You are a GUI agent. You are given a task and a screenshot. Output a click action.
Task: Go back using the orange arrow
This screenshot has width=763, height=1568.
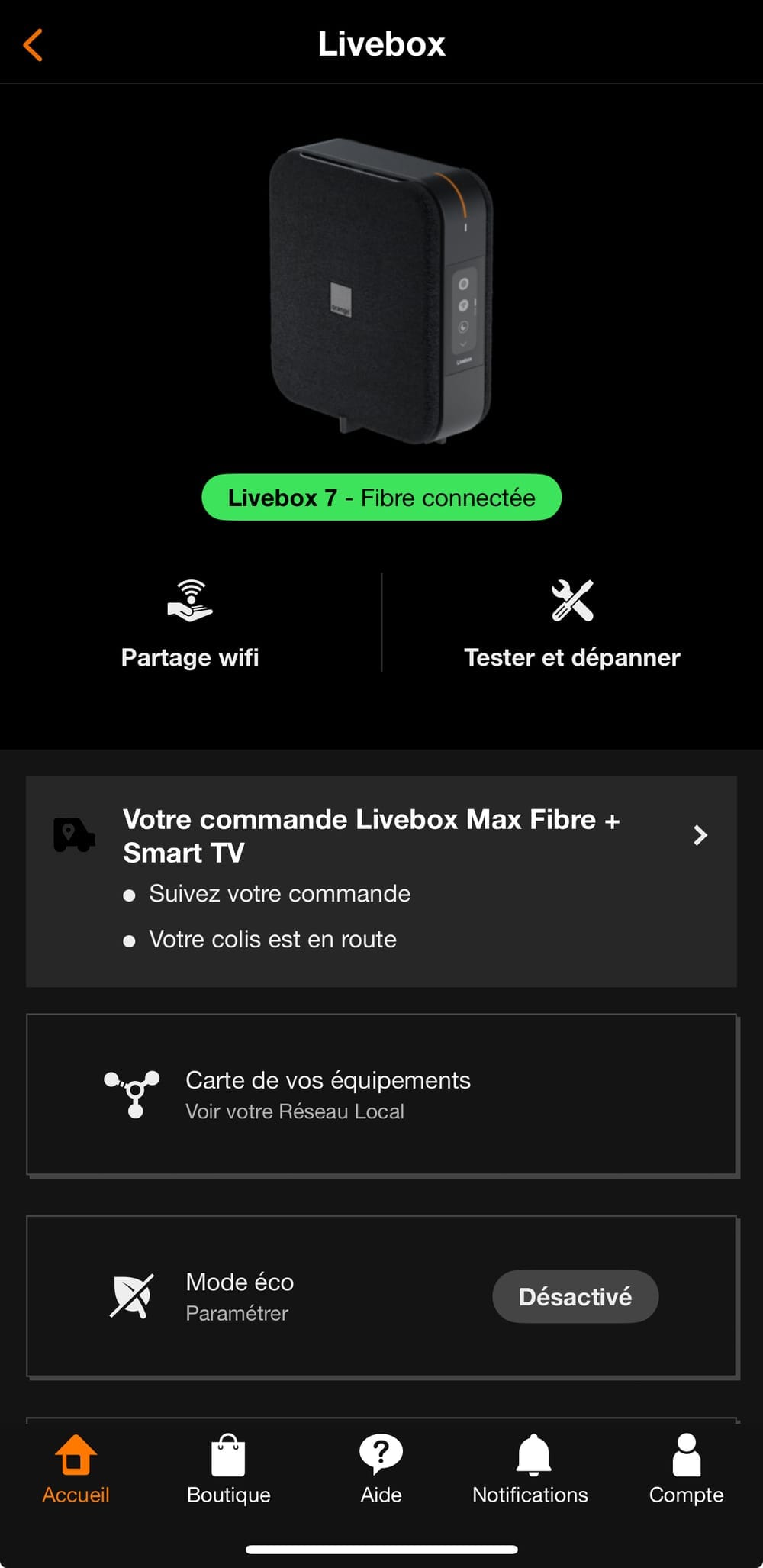[33, 45]
